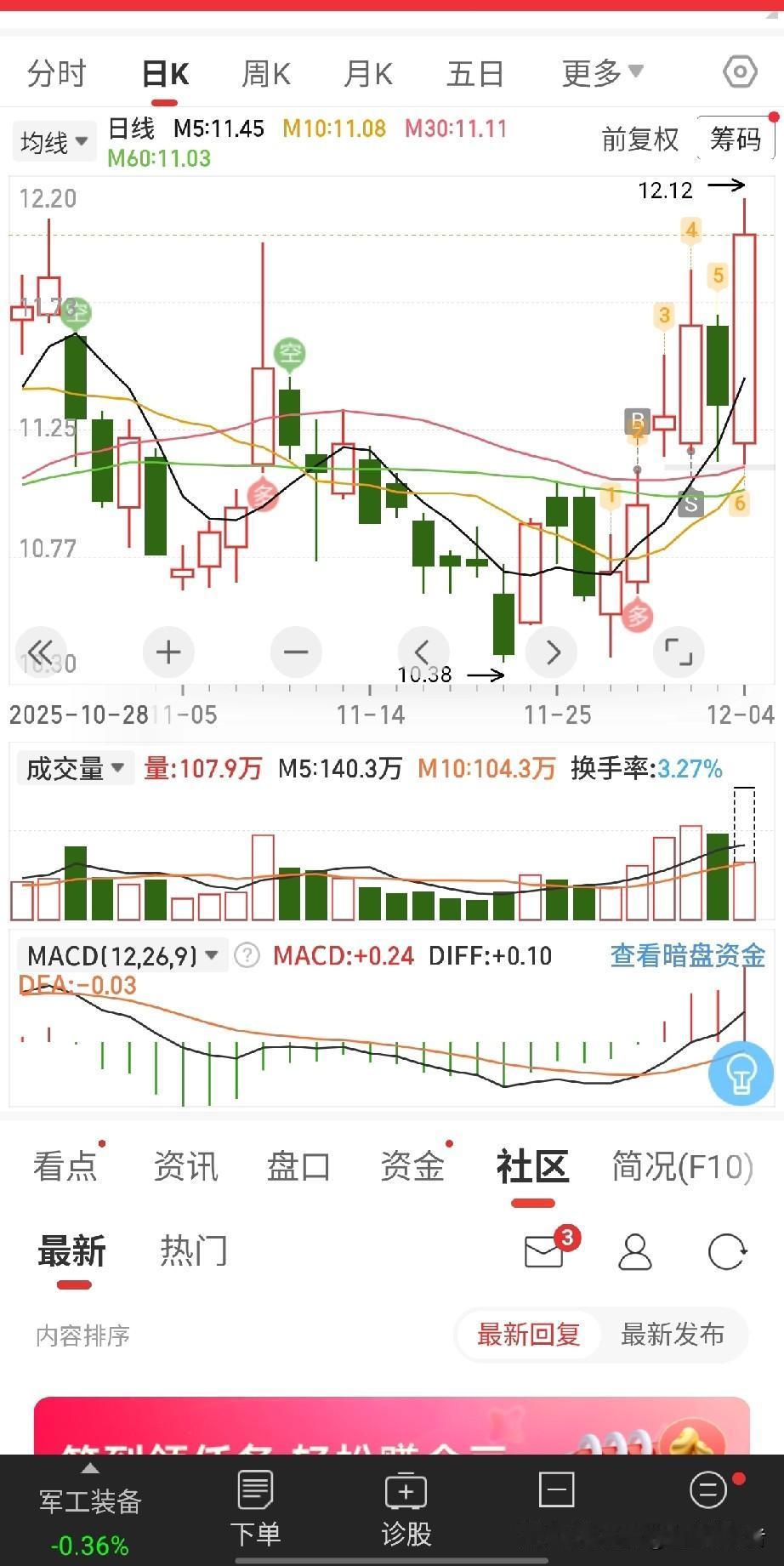Switch to the 周K chart tab
Screen dimensions: 784x1566
265,74
